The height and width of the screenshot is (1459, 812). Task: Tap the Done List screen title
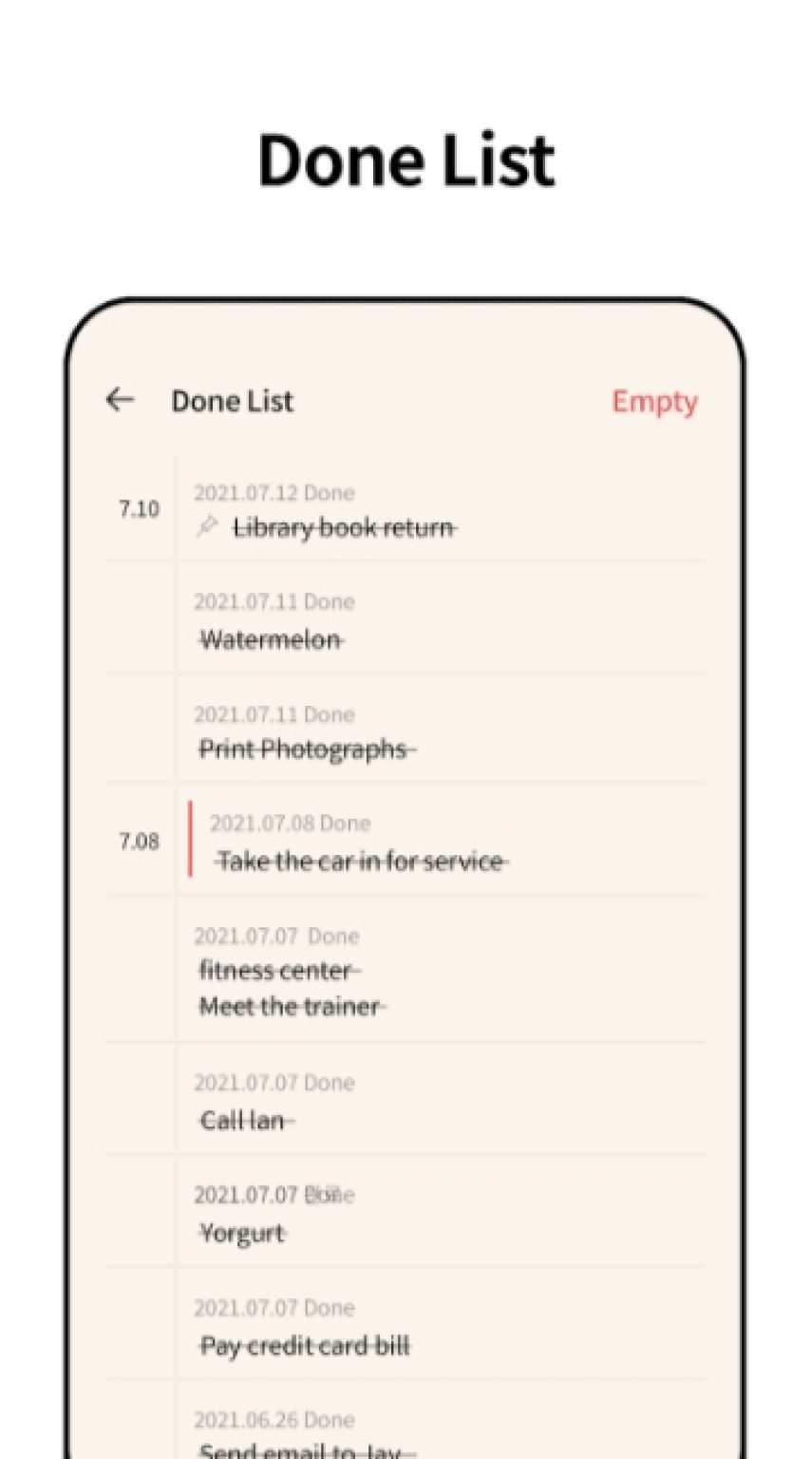click(232, 400)
